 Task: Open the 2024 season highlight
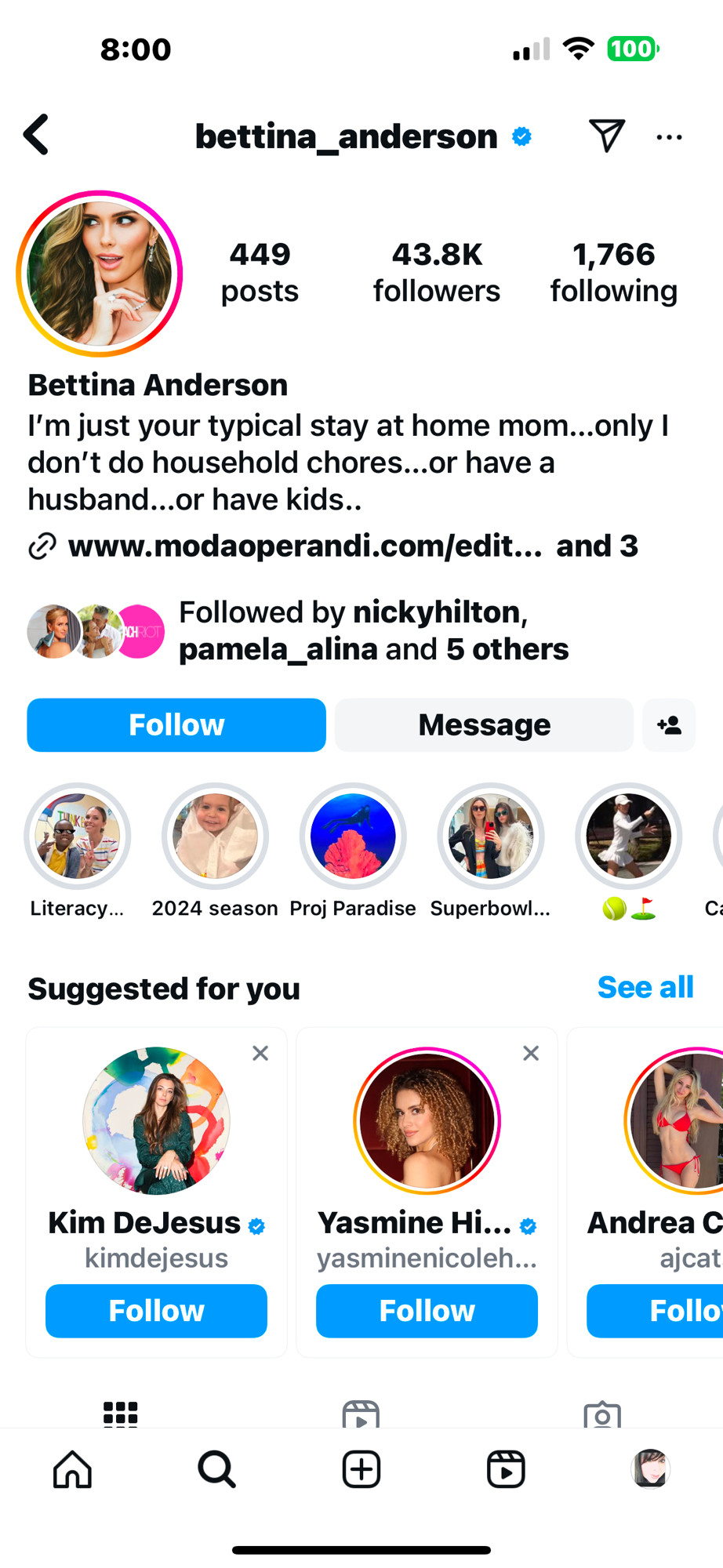[x=215, y=836]
